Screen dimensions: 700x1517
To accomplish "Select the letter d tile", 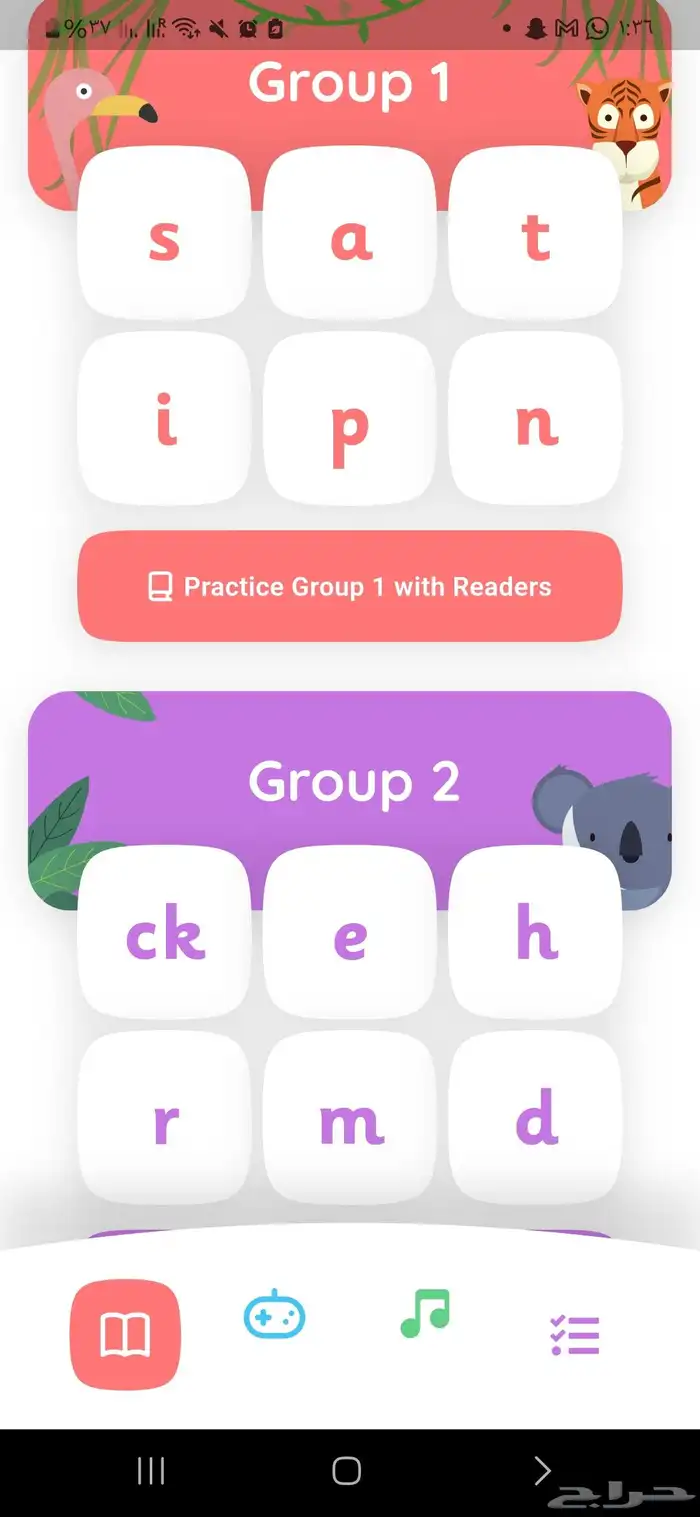I will [x=536, y=1120].
